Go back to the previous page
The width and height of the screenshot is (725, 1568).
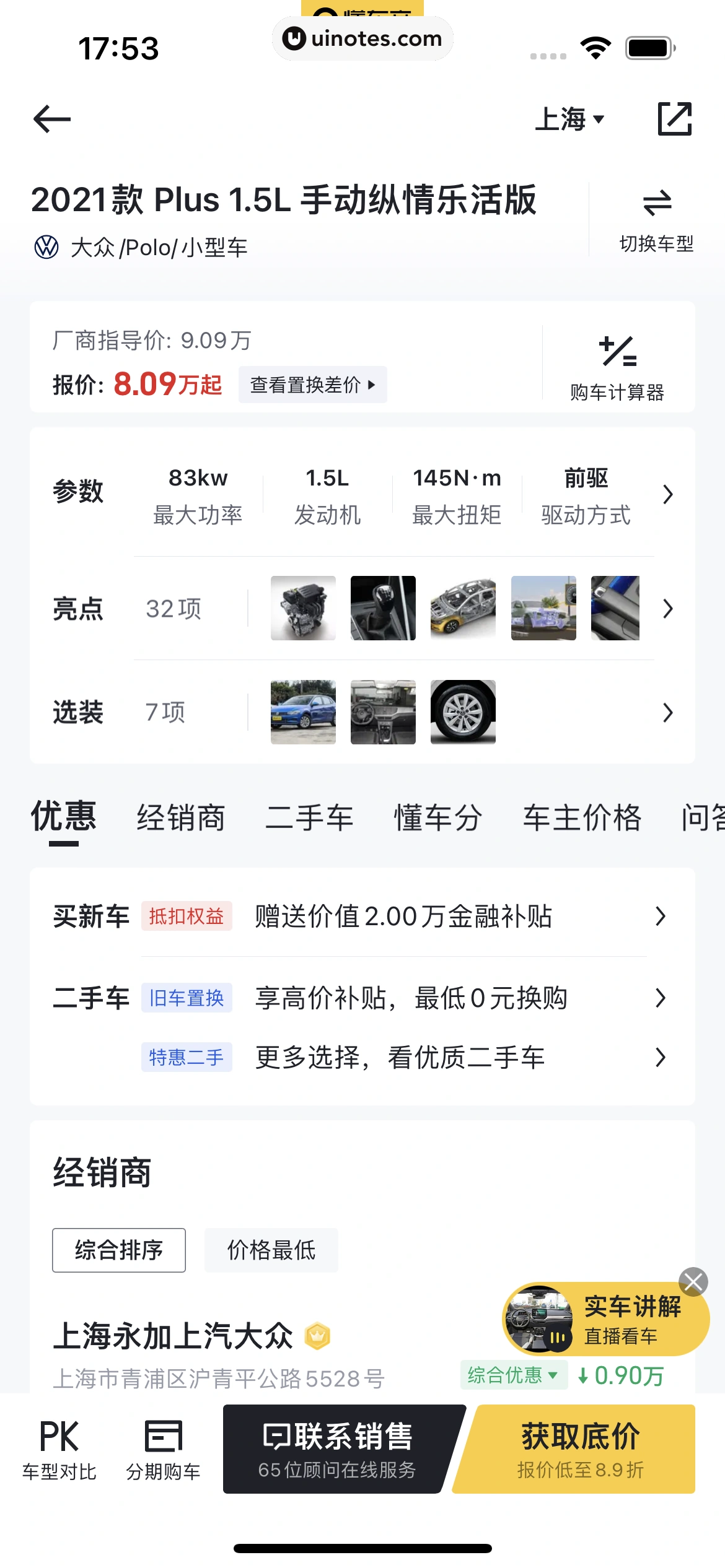coord(52,119)
